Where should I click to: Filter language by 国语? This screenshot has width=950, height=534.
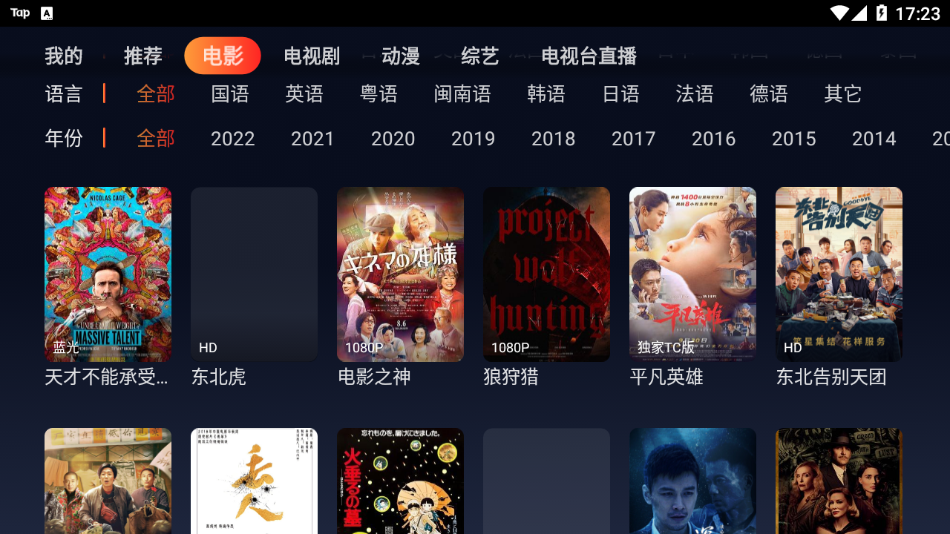coord(230,94)
